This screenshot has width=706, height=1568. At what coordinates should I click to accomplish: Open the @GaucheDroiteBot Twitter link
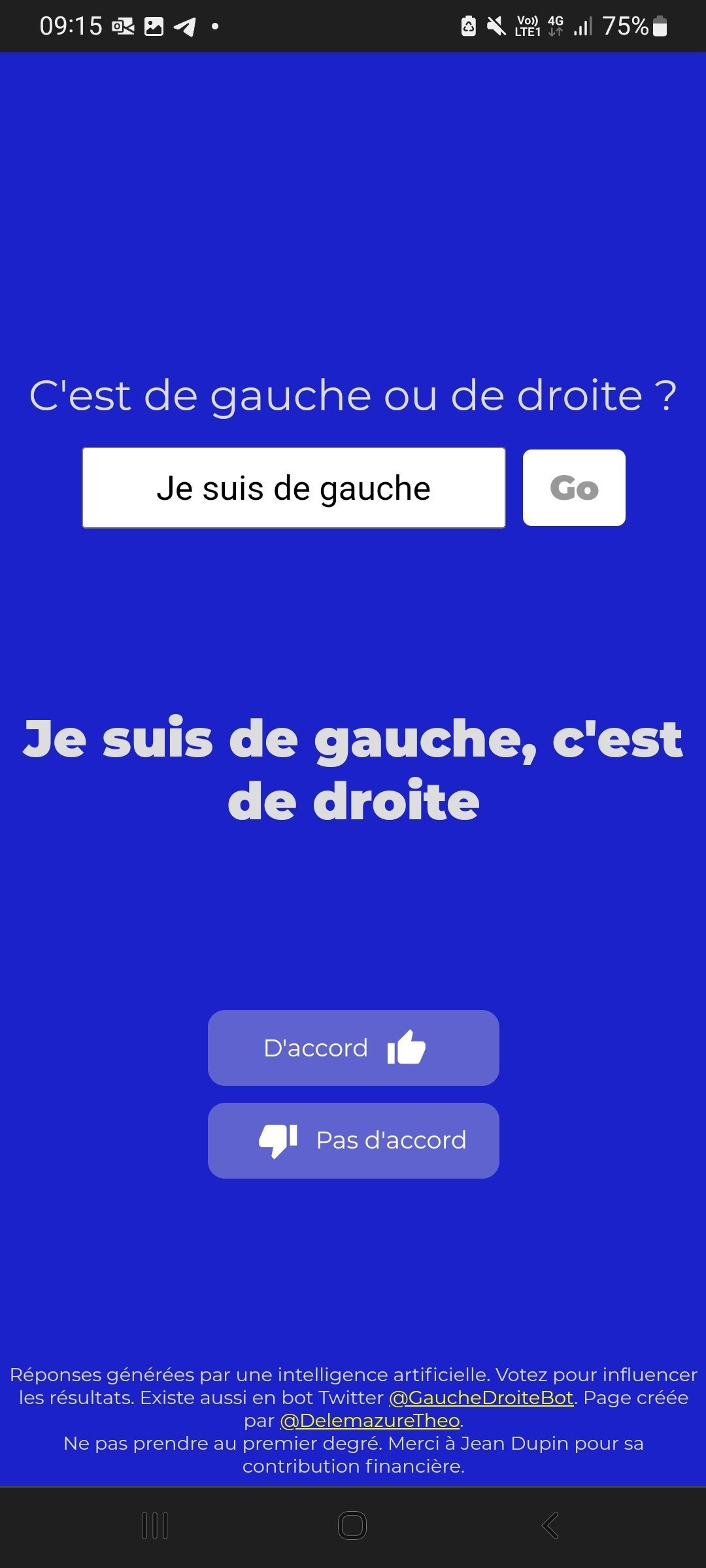tap(481, 1397)
